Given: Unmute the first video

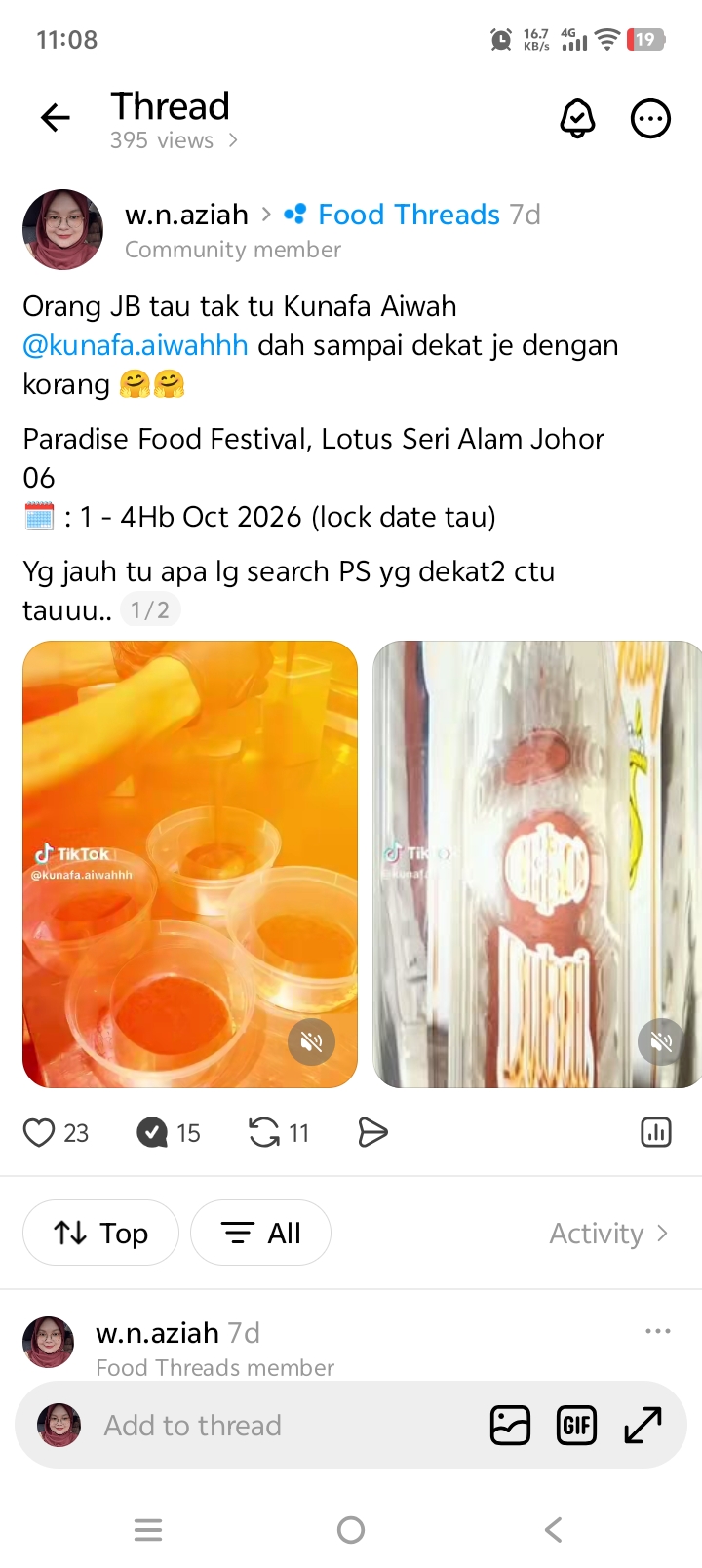Looking at the screenshot, I should [x=312, y=1042].
